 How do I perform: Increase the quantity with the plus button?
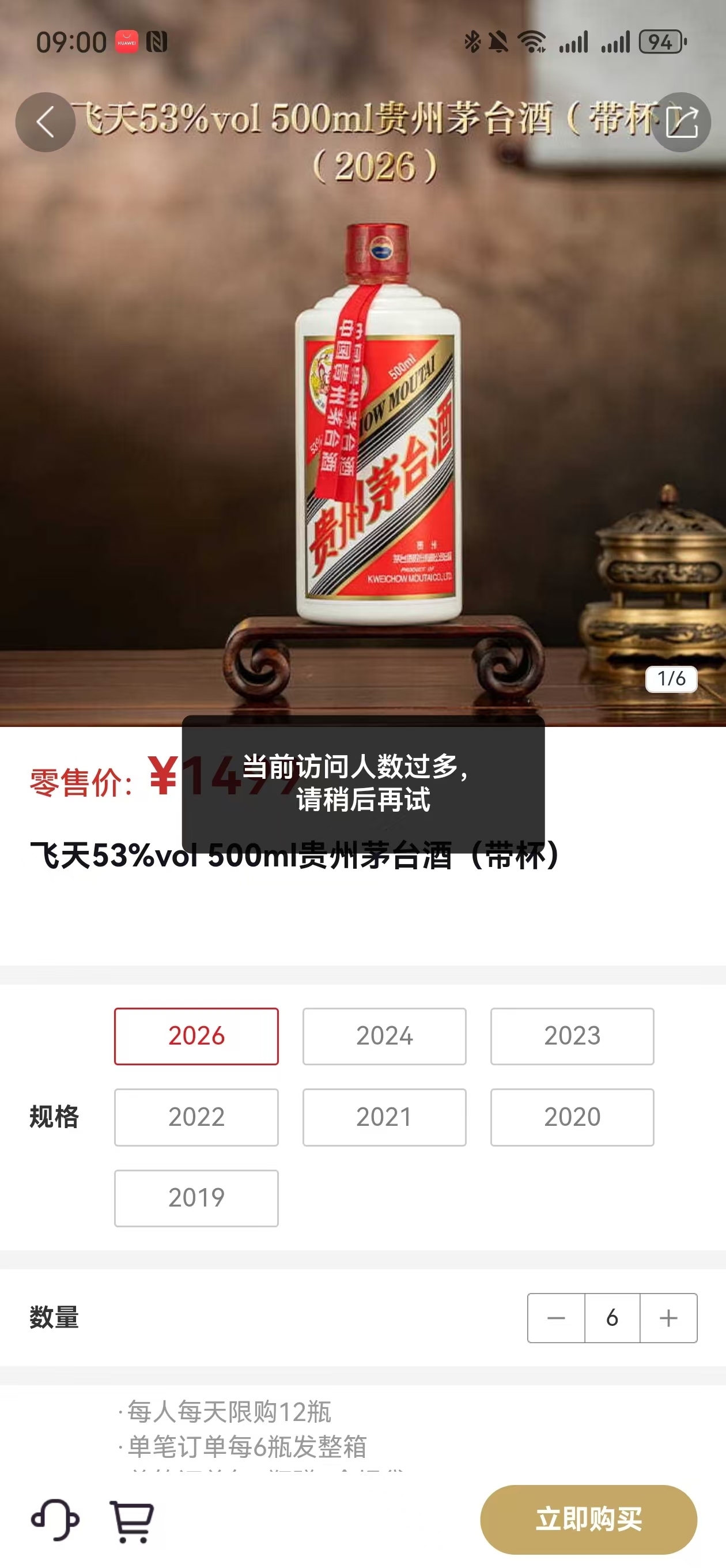668,1318
